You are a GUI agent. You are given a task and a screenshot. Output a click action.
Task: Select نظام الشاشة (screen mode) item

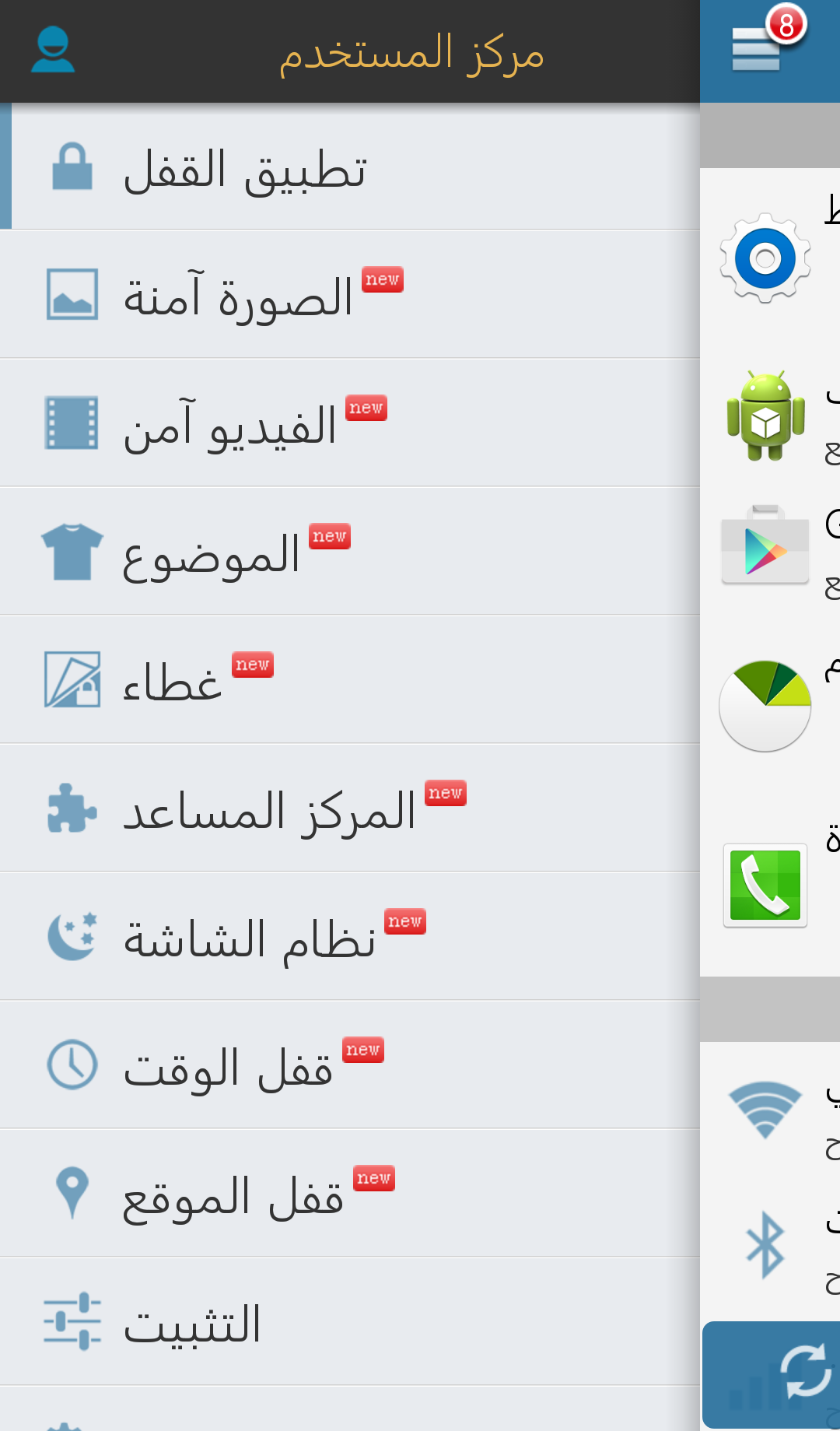(350, 937)
